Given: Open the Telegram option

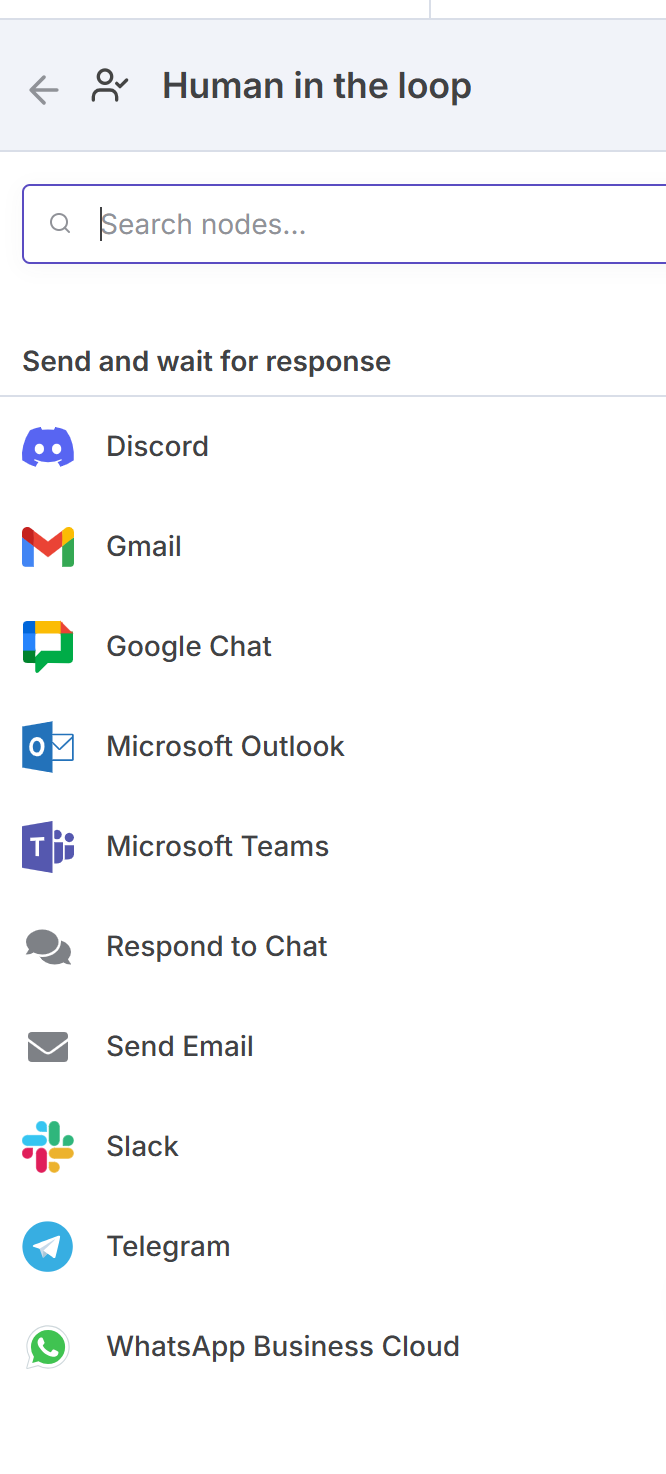Looking at the screenshot, I should pyautogui.click(x=333, y=1246).
